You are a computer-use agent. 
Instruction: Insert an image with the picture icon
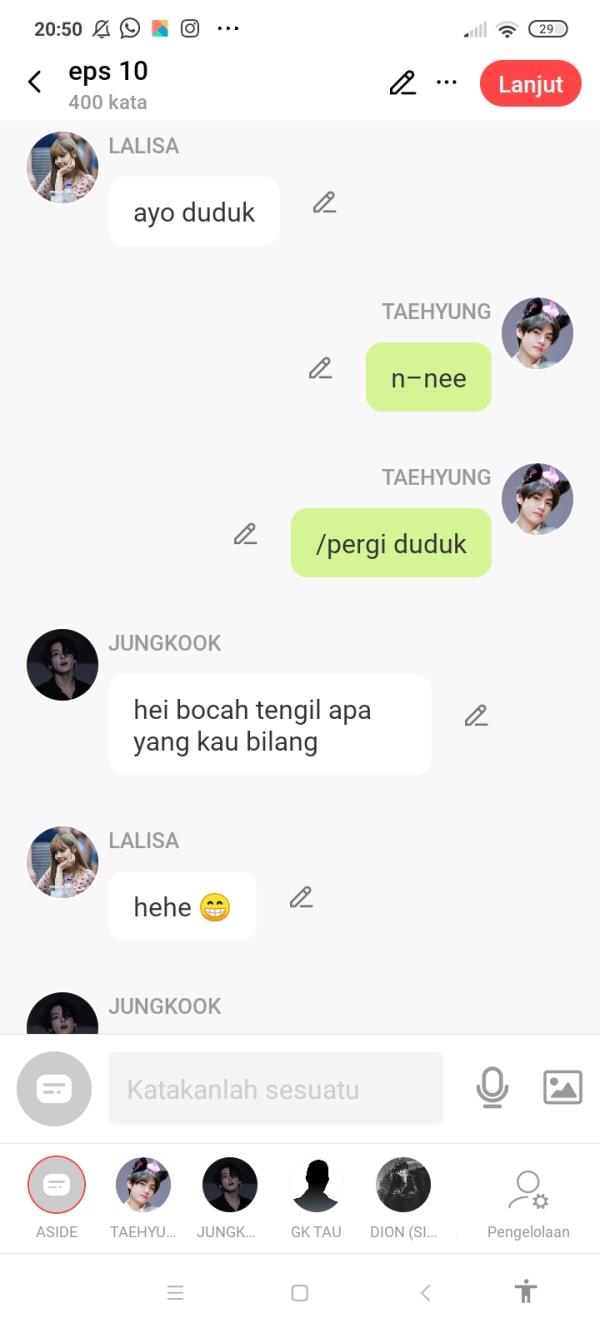click(563, 1087)
